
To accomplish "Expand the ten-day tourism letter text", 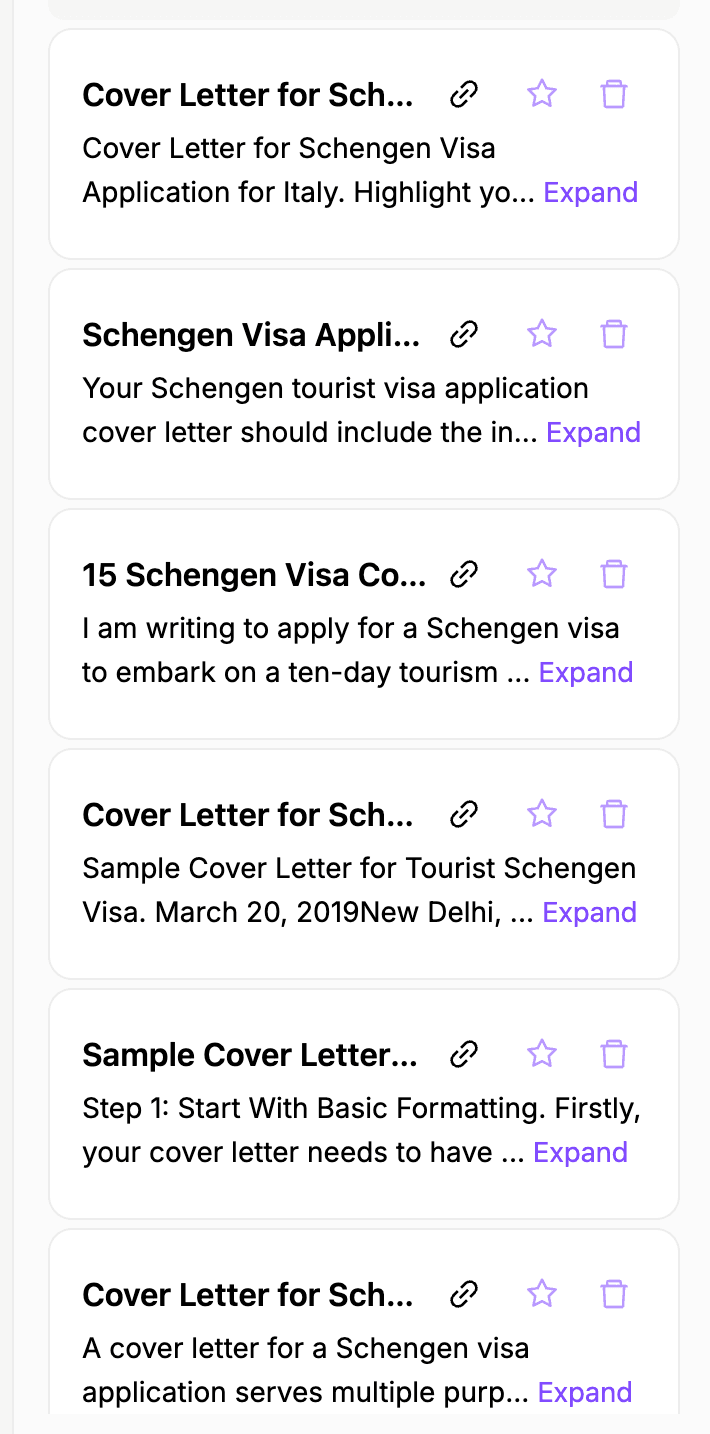I will point(586,672).
